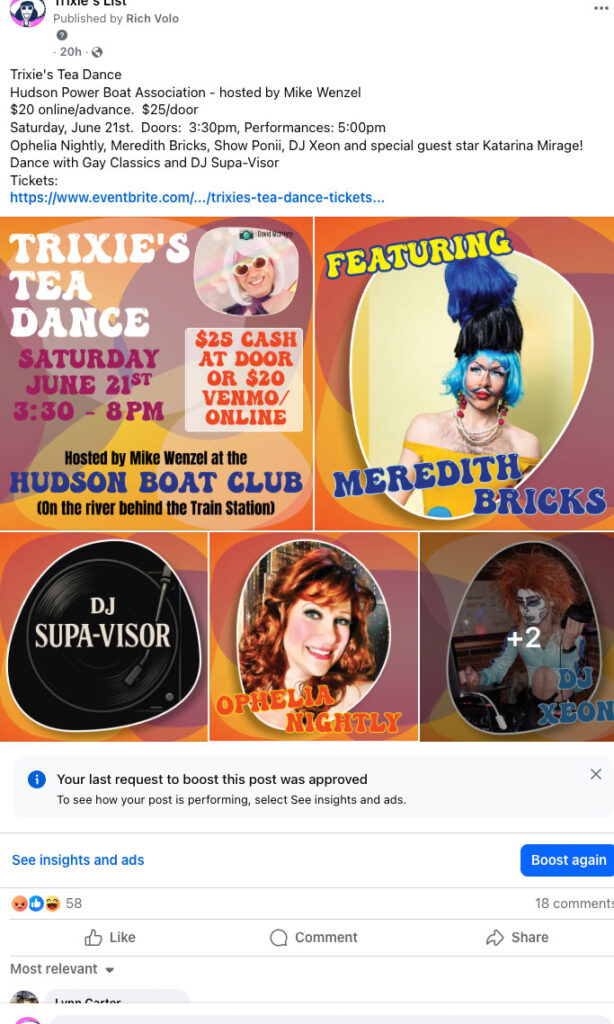Share this post

(517, 937)
